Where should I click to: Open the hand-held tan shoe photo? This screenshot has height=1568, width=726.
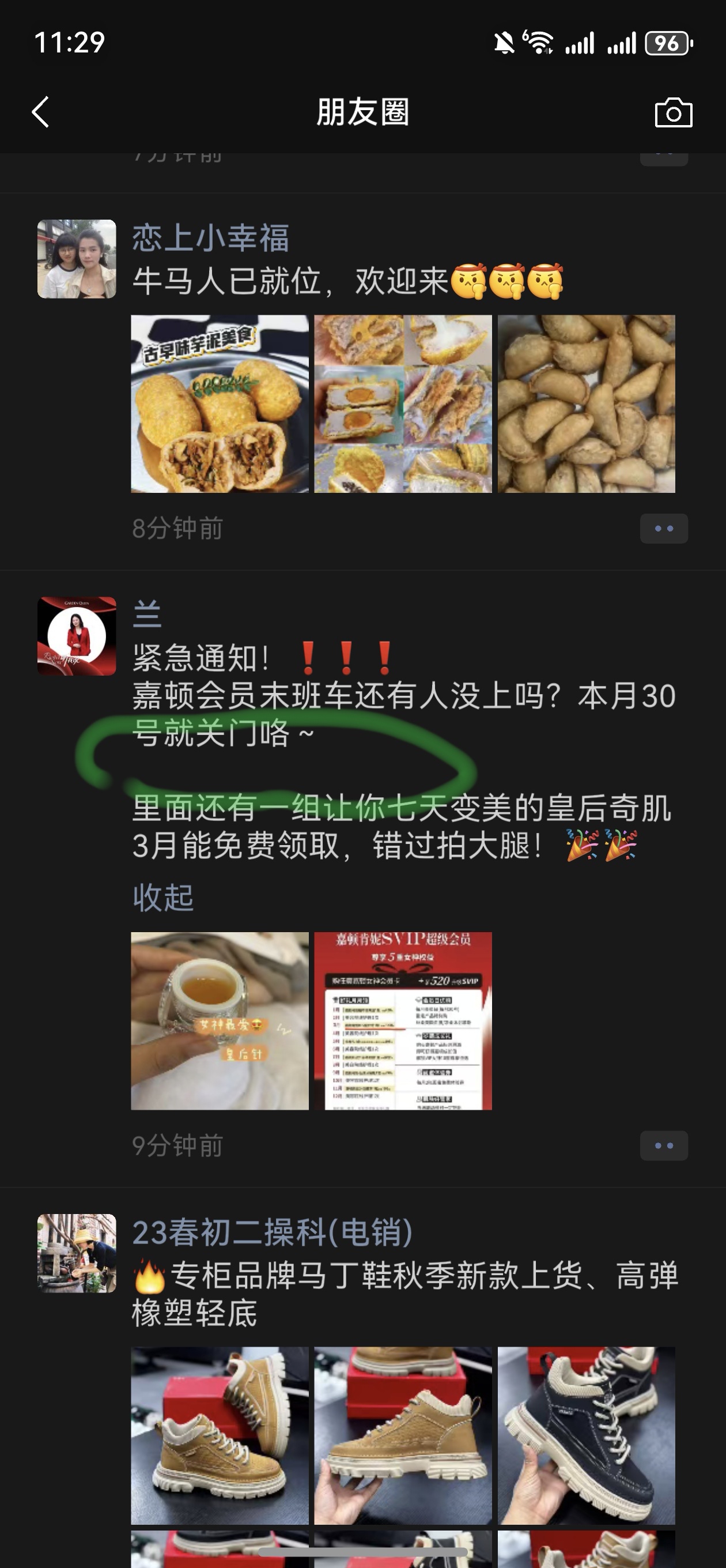pyautogui.click(x=403, y=1435)
